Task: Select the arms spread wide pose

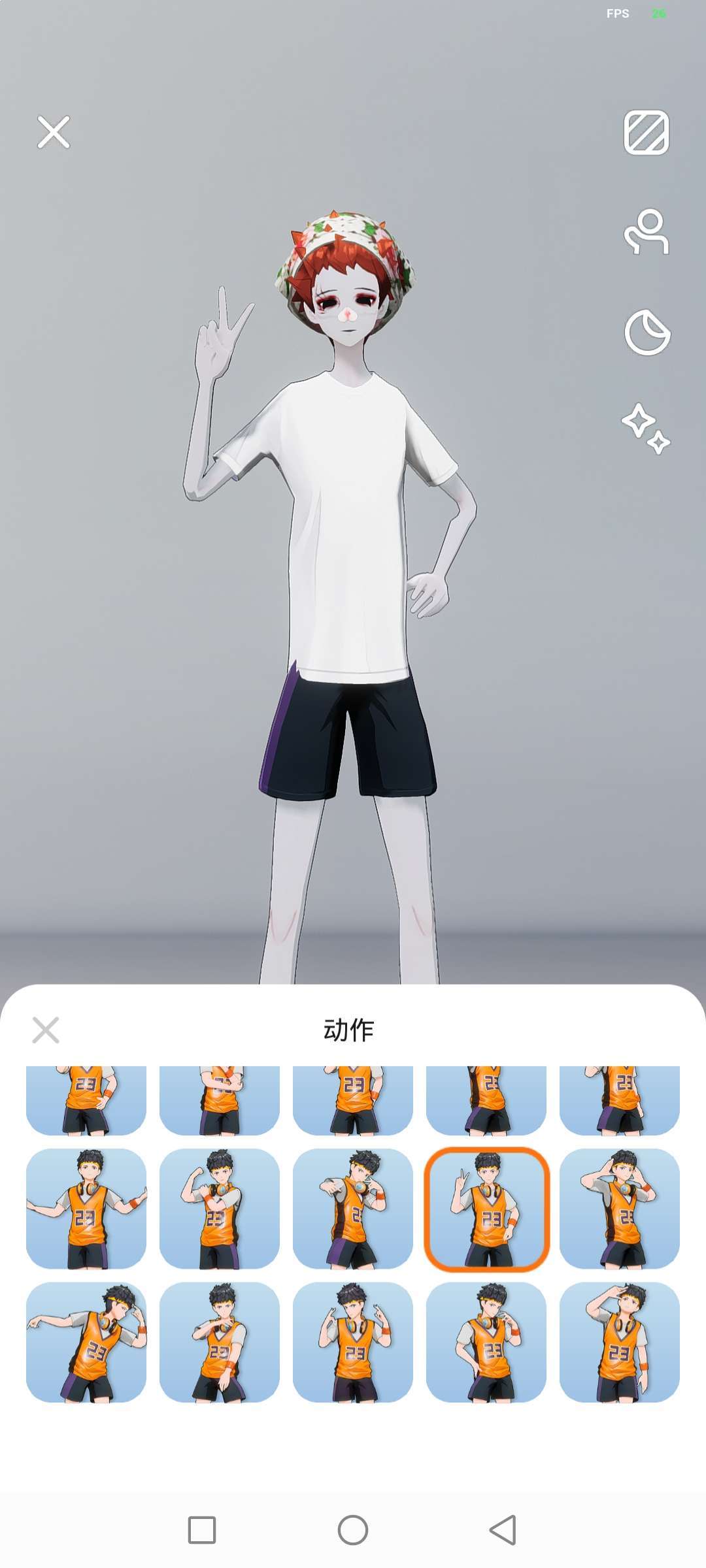Action: click(86, 1209)
